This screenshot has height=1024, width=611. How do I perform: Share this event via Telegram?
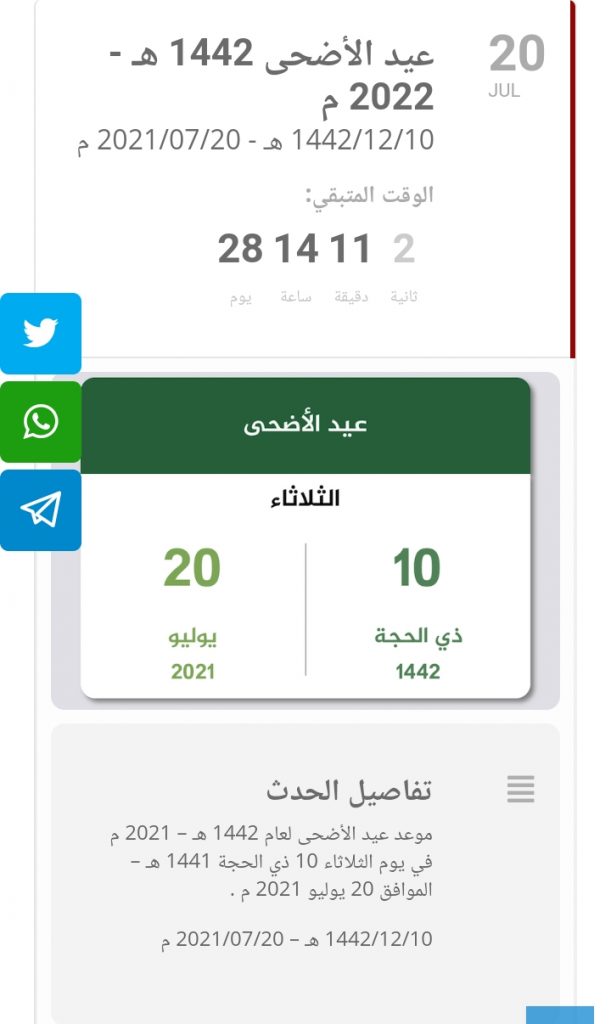(x=40, y=510)
